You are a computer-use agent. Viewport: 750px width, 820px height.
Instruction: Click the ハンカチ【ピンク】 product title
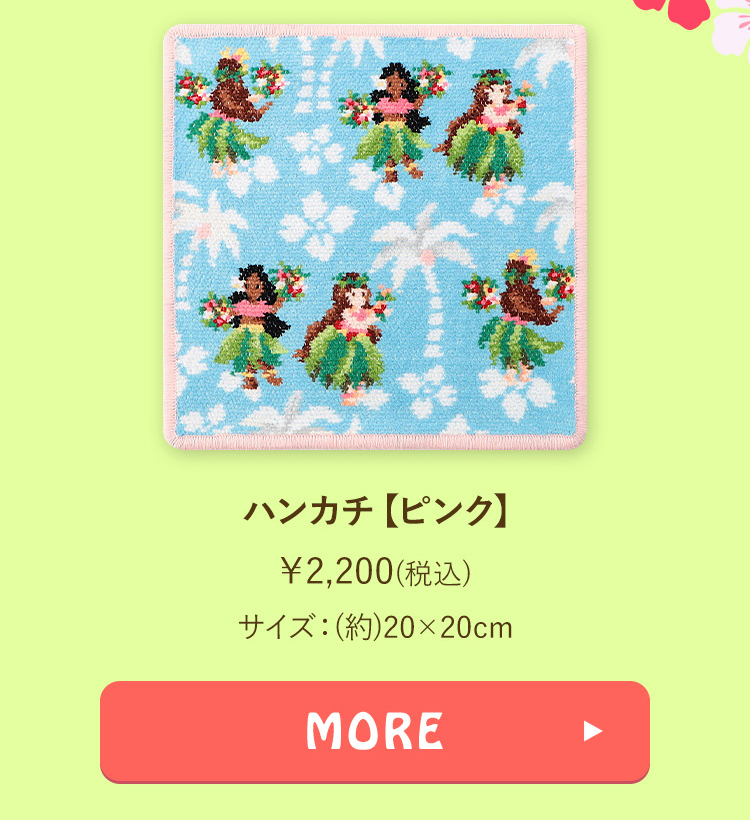(375, 509)
